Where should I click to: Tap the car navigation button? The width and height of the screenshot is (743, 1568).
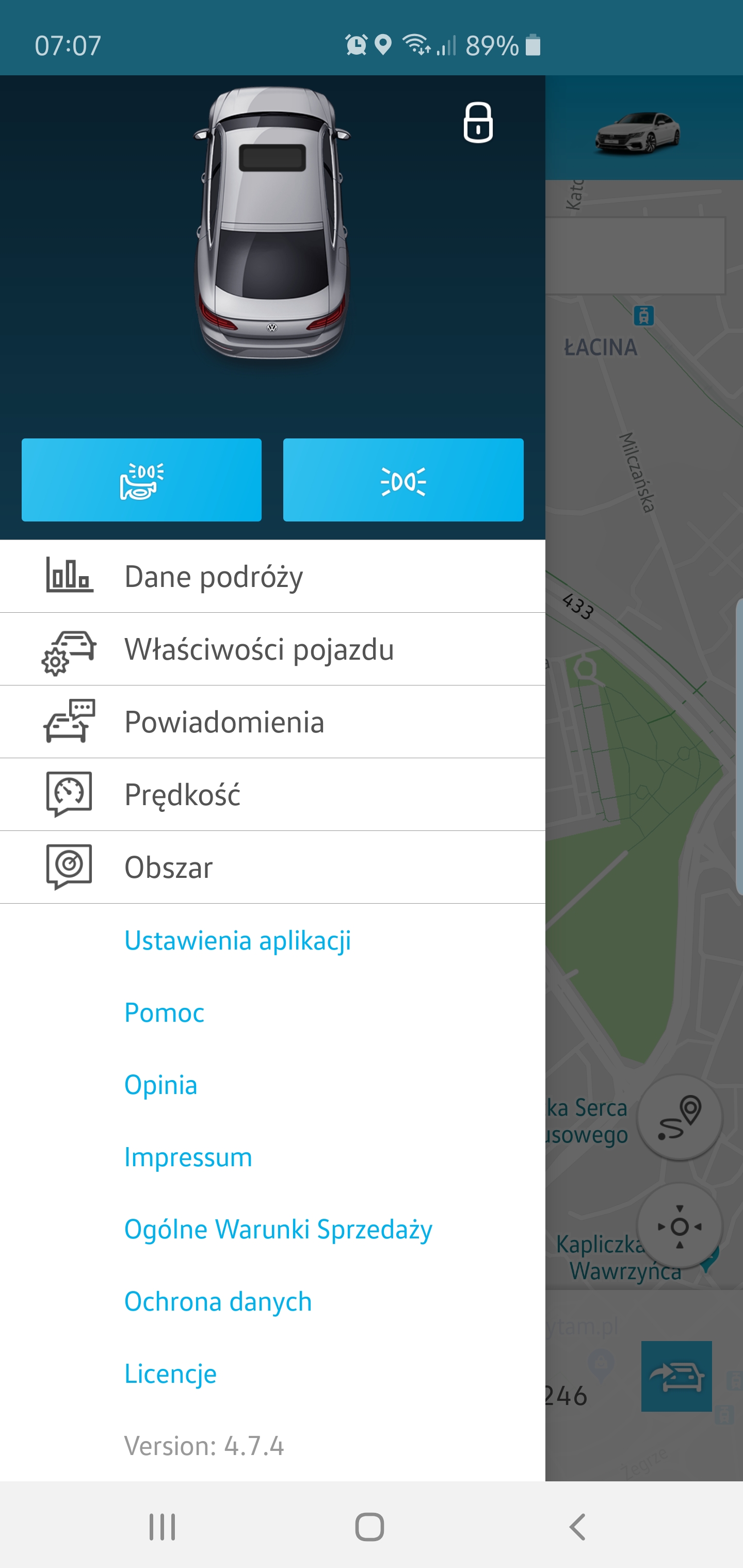point(676,1376)
